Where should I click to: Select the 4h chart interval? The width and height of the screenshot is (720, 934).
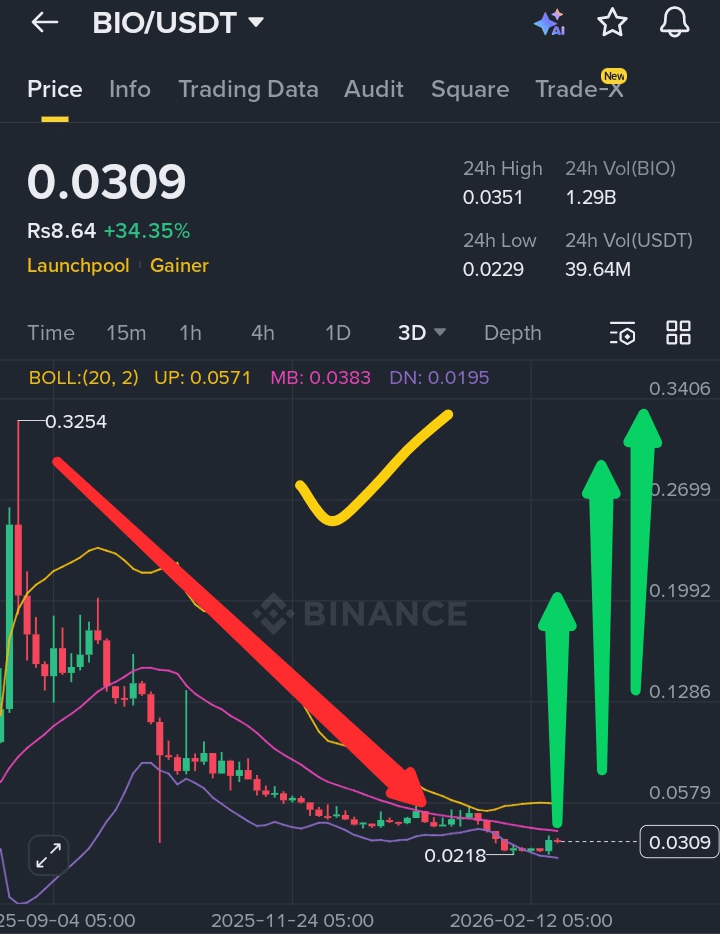263,333
